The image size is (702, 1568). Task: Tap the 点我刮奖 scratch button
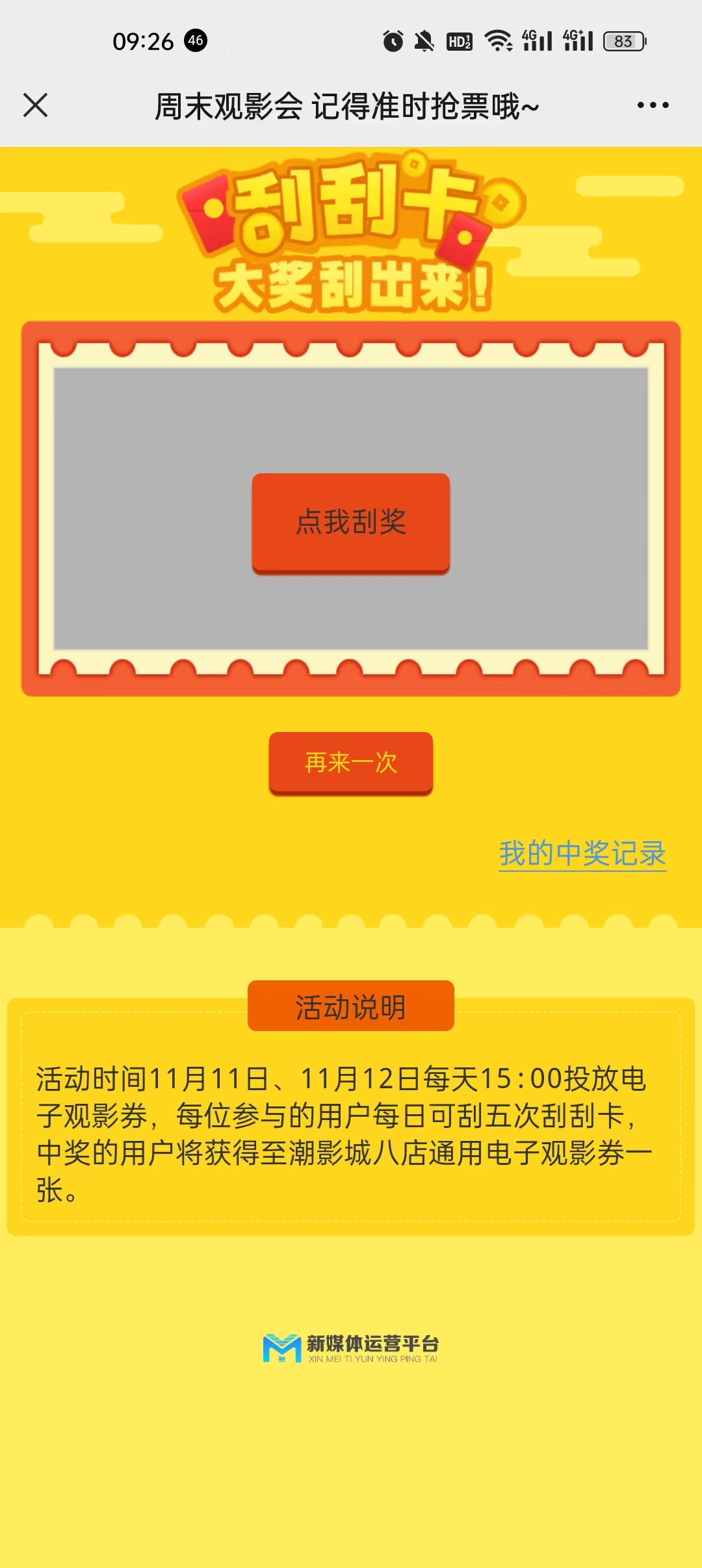coord(351,523)
